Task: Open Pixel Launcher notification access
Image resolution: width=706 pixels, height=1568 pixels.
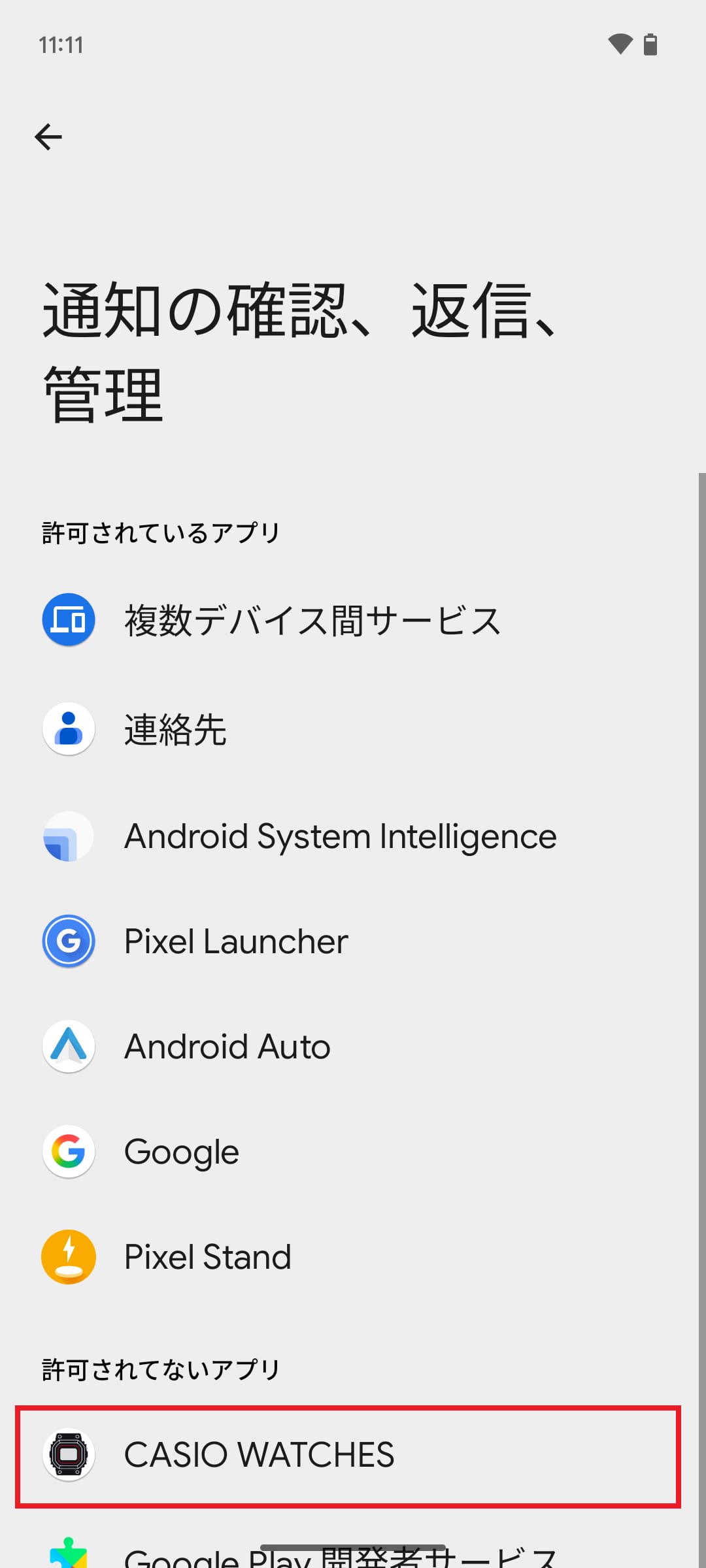Action: pos(235,941)
